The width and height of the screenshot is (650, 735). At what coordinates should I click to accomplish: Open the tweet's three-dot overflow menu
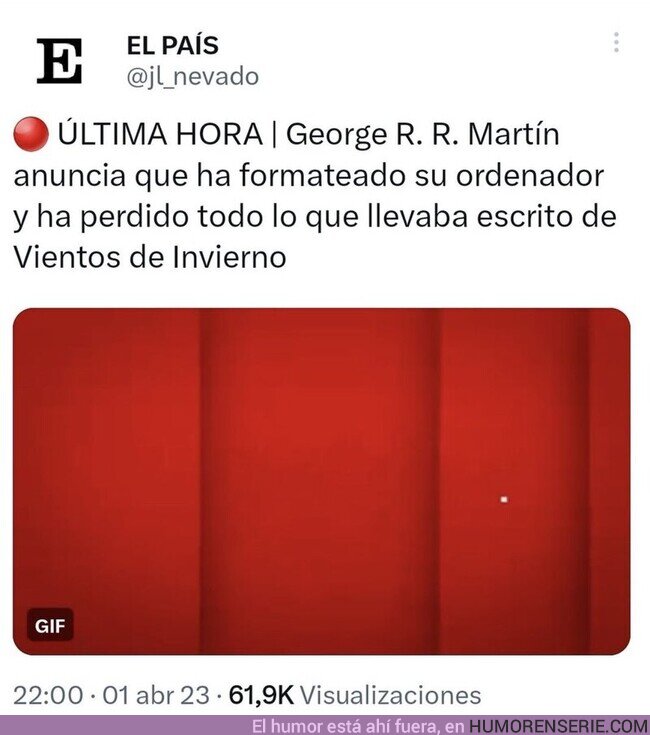coord(616,43)
